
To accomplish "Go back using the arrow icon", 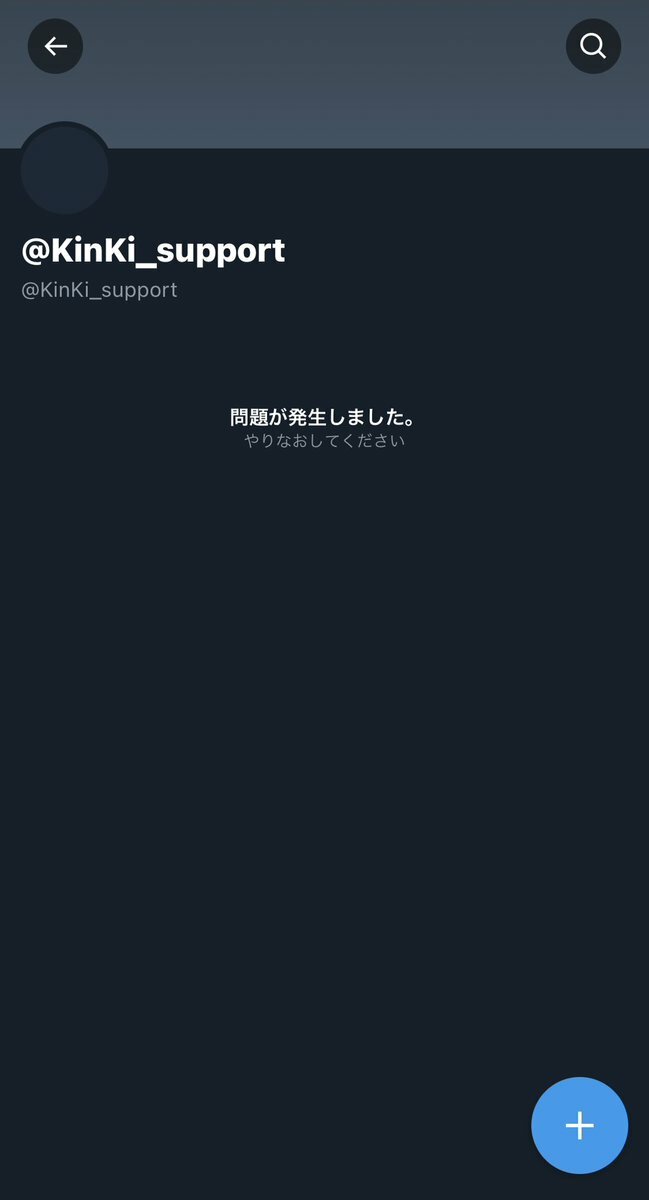I will click(x=55, y=46).
